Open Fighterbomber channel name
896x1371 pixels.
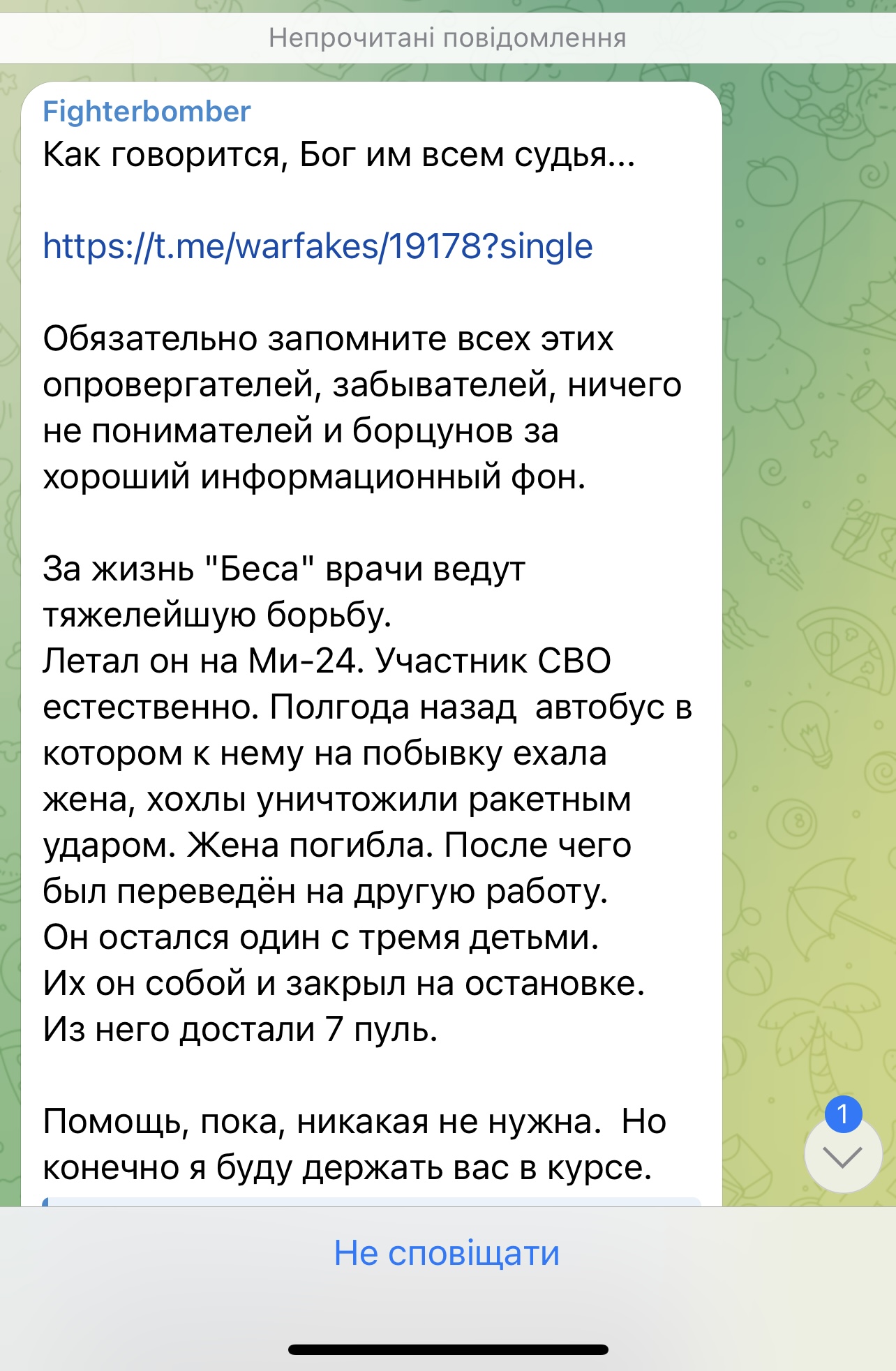(147, 112)
